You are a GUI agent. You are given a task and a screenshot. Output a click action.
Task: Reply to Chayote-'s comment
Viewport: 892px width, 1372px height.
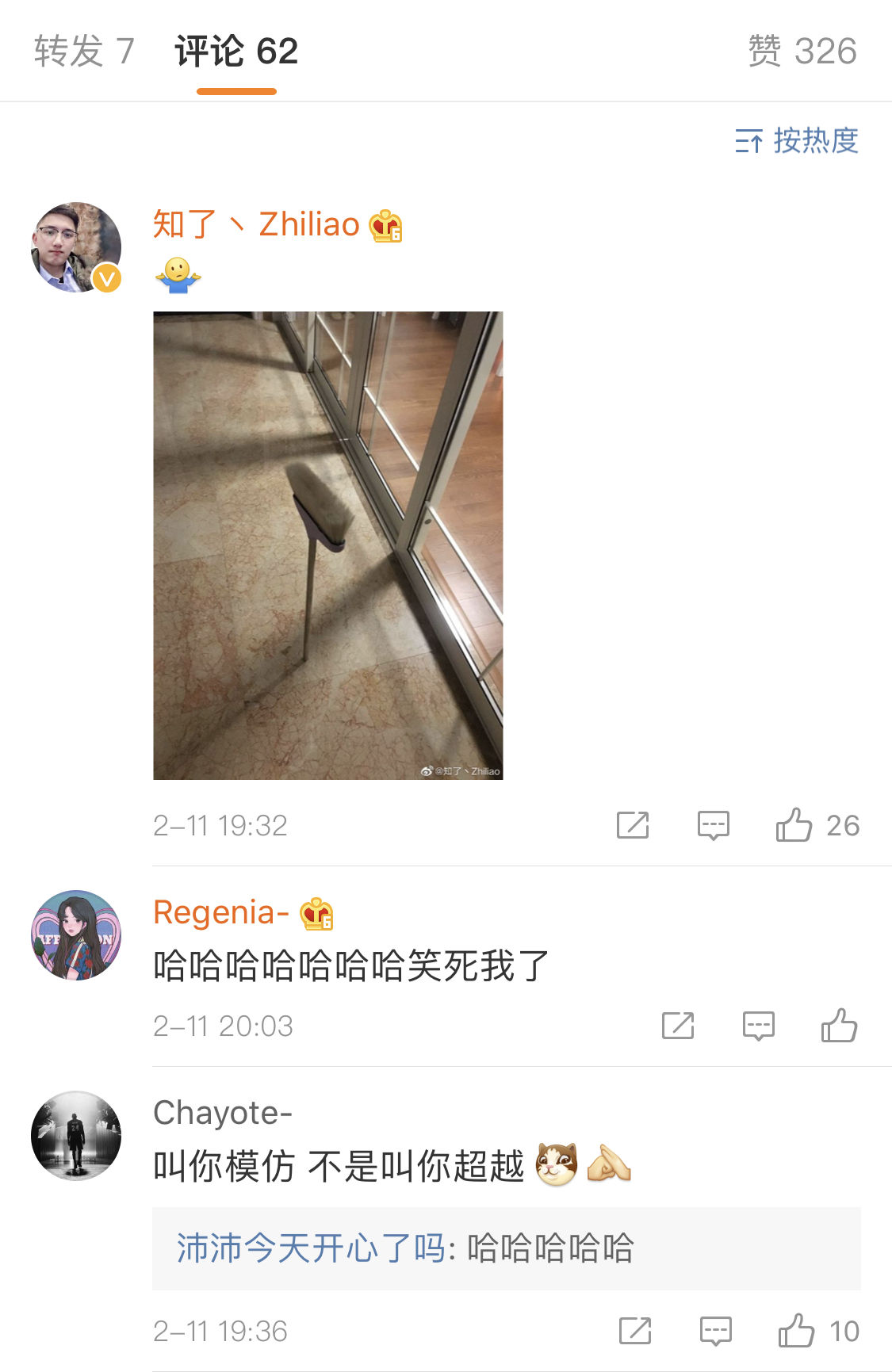pos(715,1331)
